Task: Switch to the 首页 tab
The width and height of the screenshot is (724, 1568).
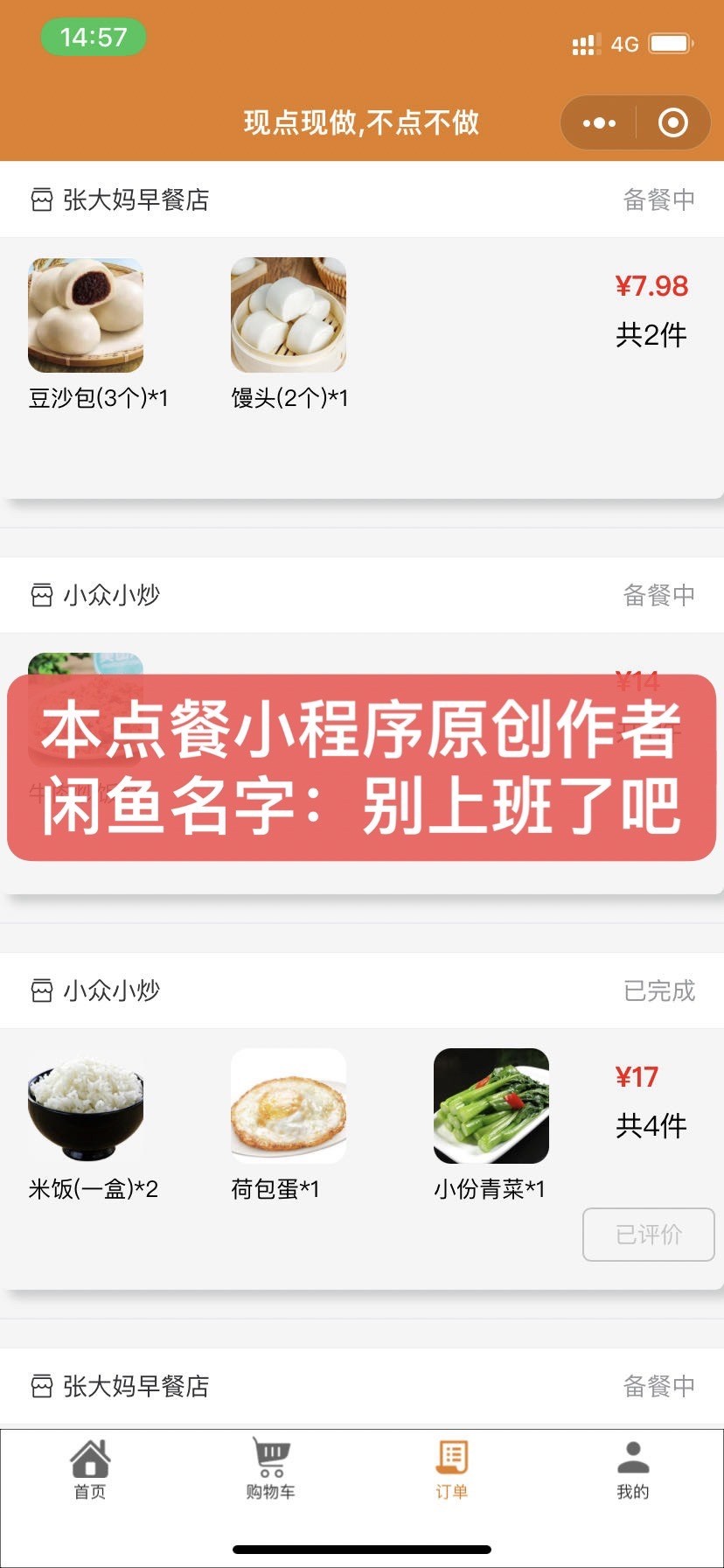Action: coord(90,1472)
